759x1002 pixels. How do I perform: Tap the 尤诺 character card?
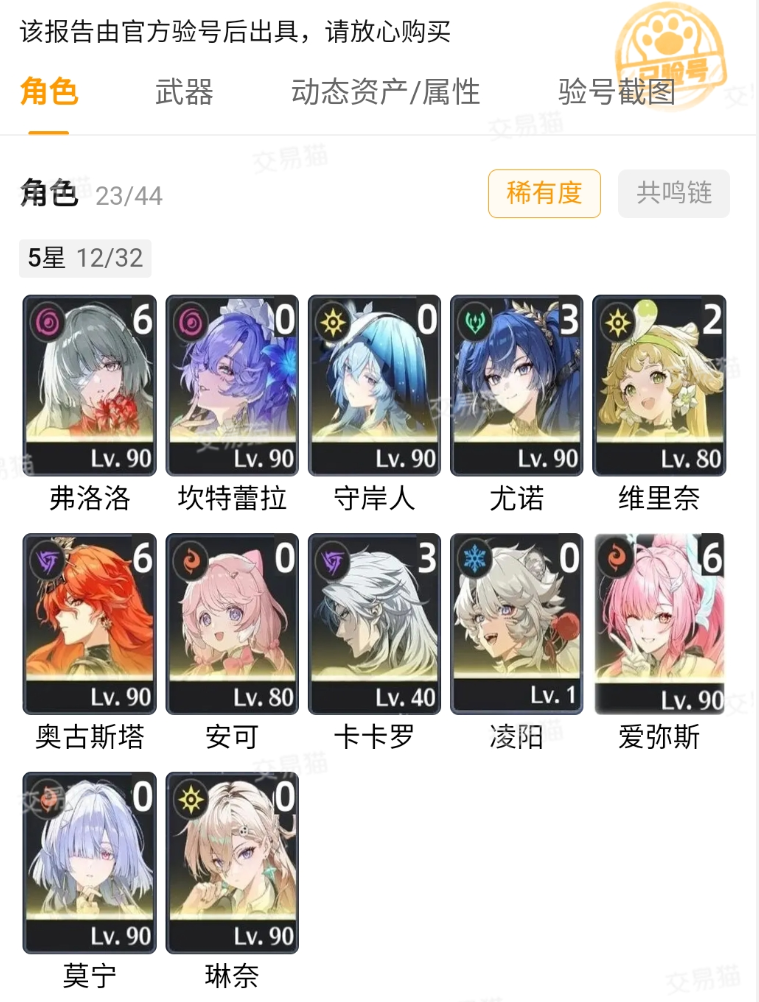[x=517, y=385]
